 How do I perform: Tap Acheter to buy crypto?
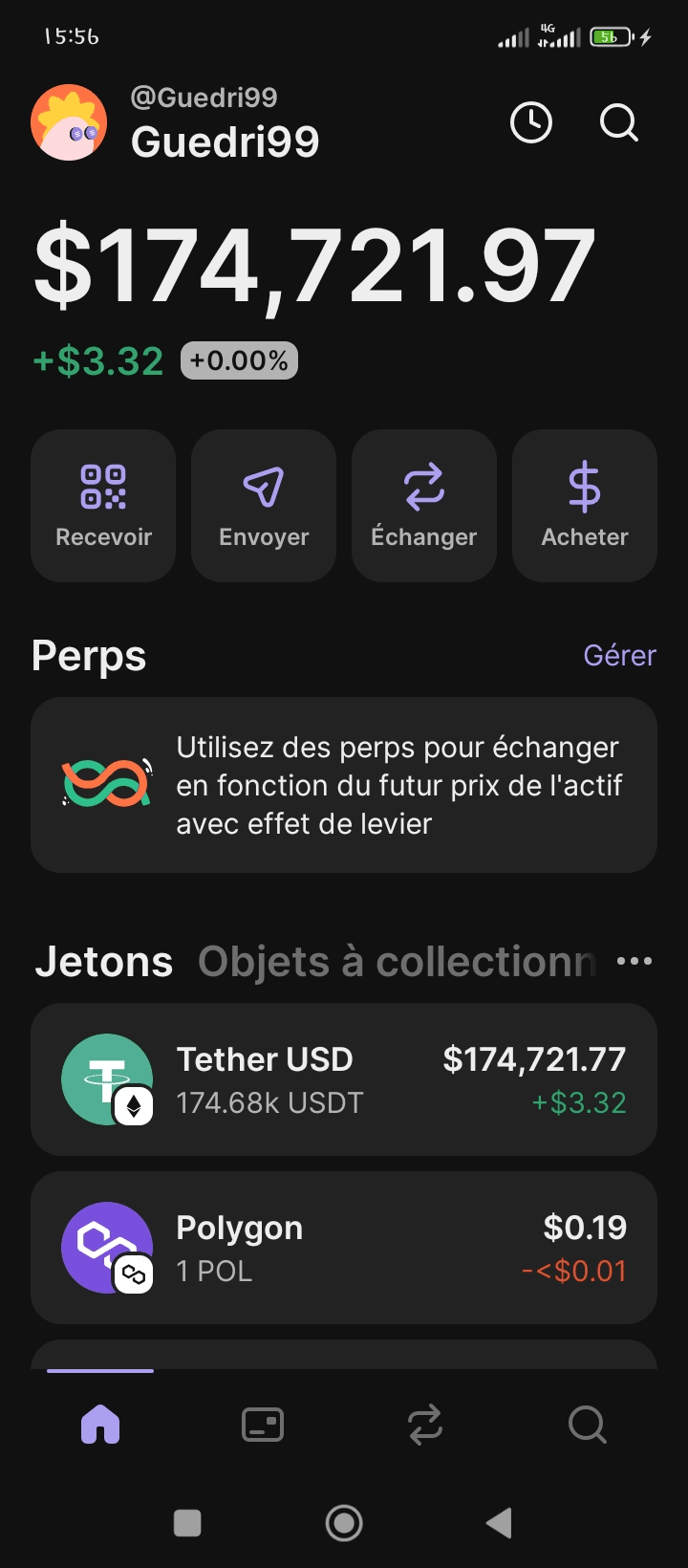coord(585,506)
